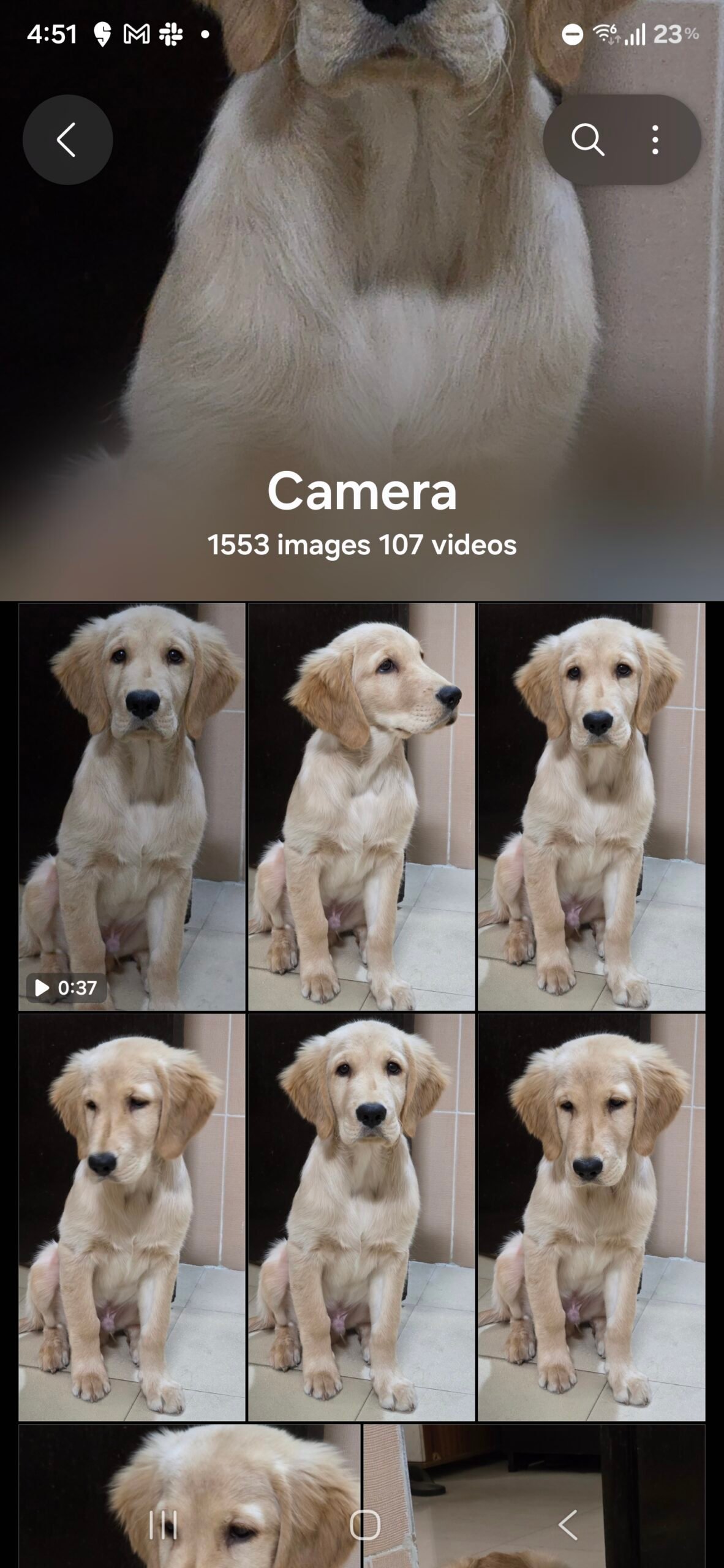Open the search within the Camera album
Screen dimensions: 724x1568
pos(587,139)
